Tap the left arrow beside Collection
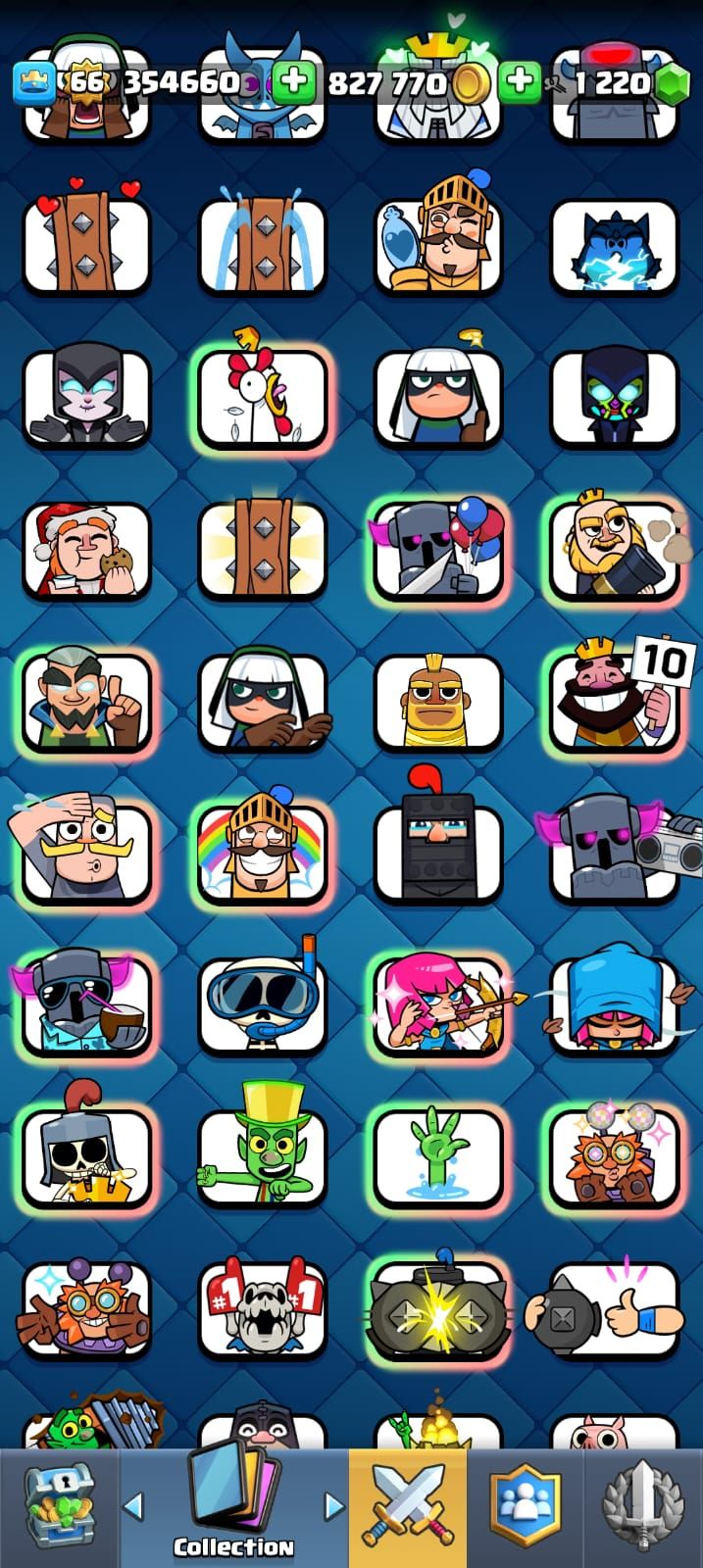This screenshot has width=703, height=1568. point(134,1505)
